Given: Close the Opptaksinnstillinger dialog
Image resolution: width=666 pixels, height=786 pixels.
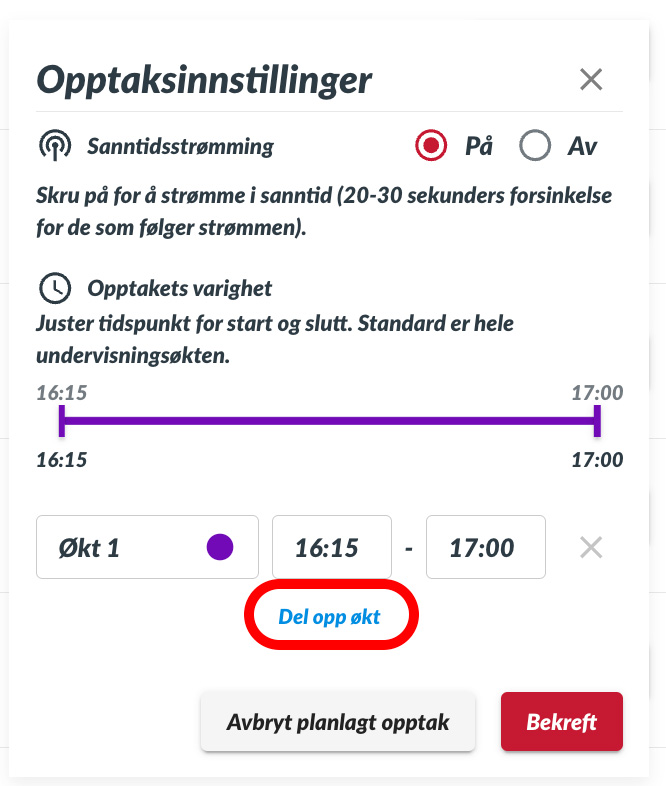Looking at the screenshot, I should pos(591,79).
